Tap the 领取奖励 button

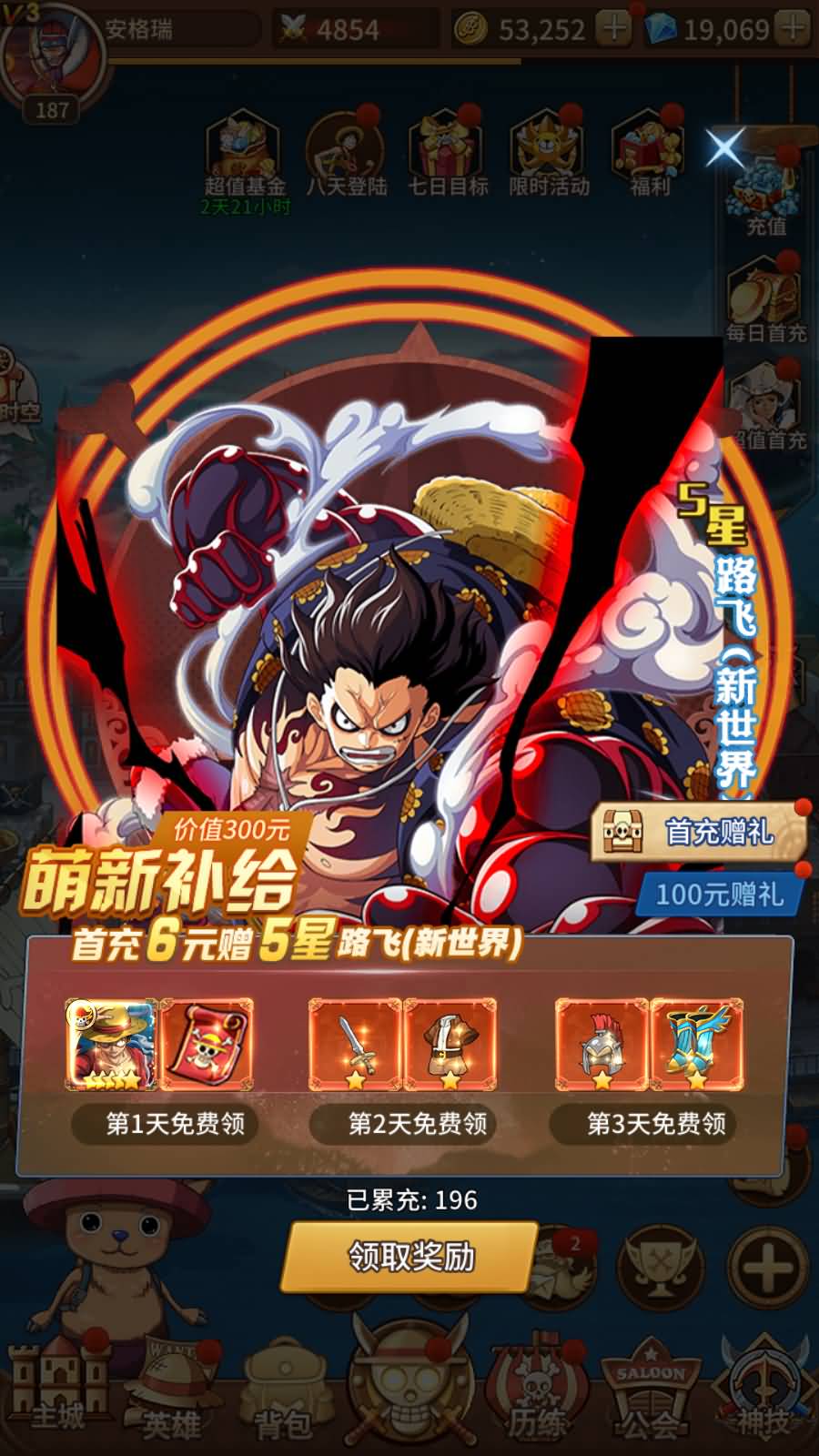[x=411, y=1257]
